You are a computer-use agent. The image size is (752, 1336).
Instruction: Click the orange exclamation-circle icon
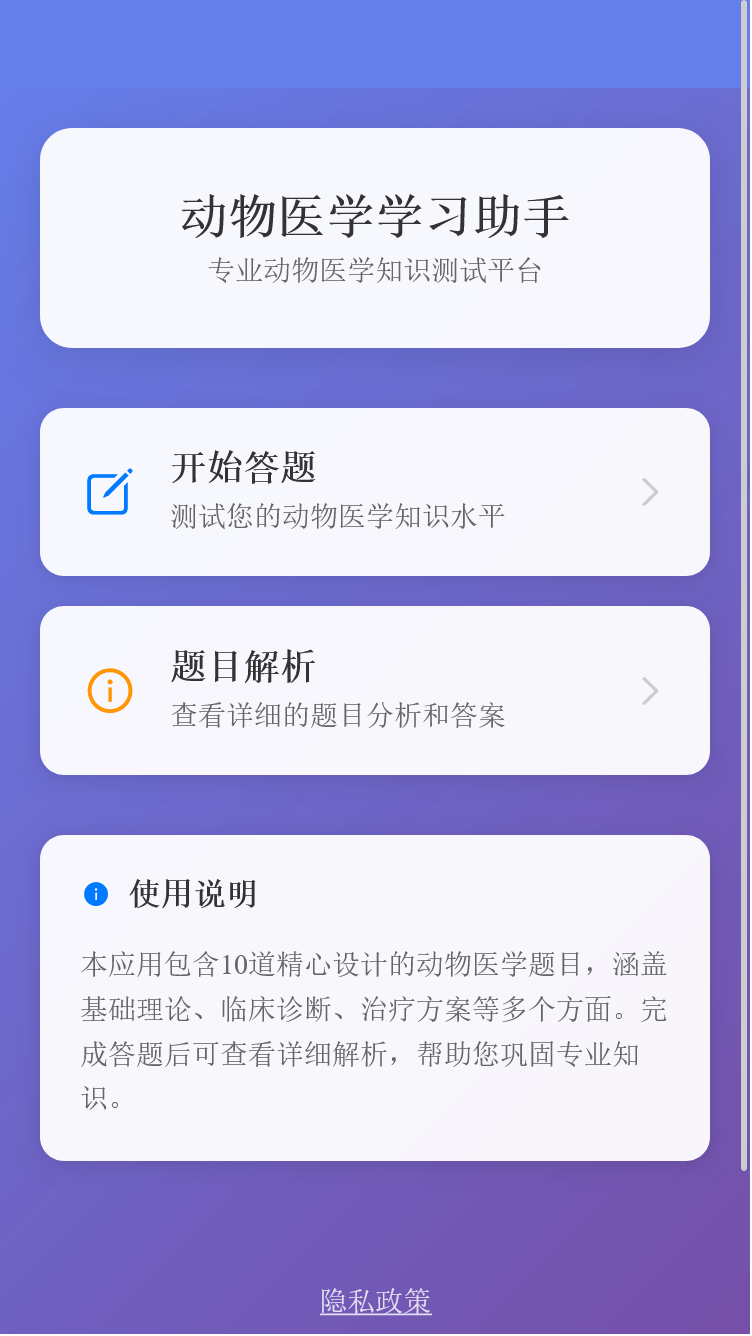[x=110, y=690]
